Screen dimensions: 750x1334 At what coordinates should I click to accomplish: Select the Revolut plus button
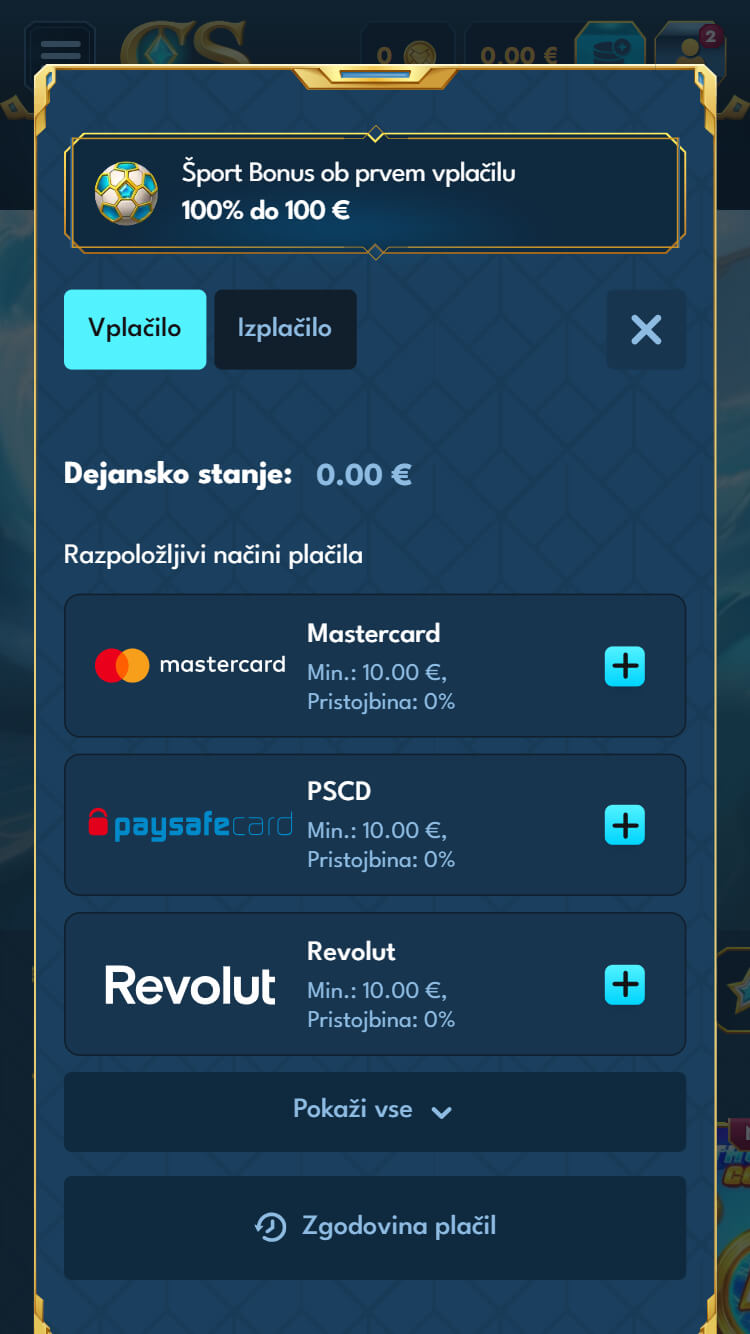[625, 985]
